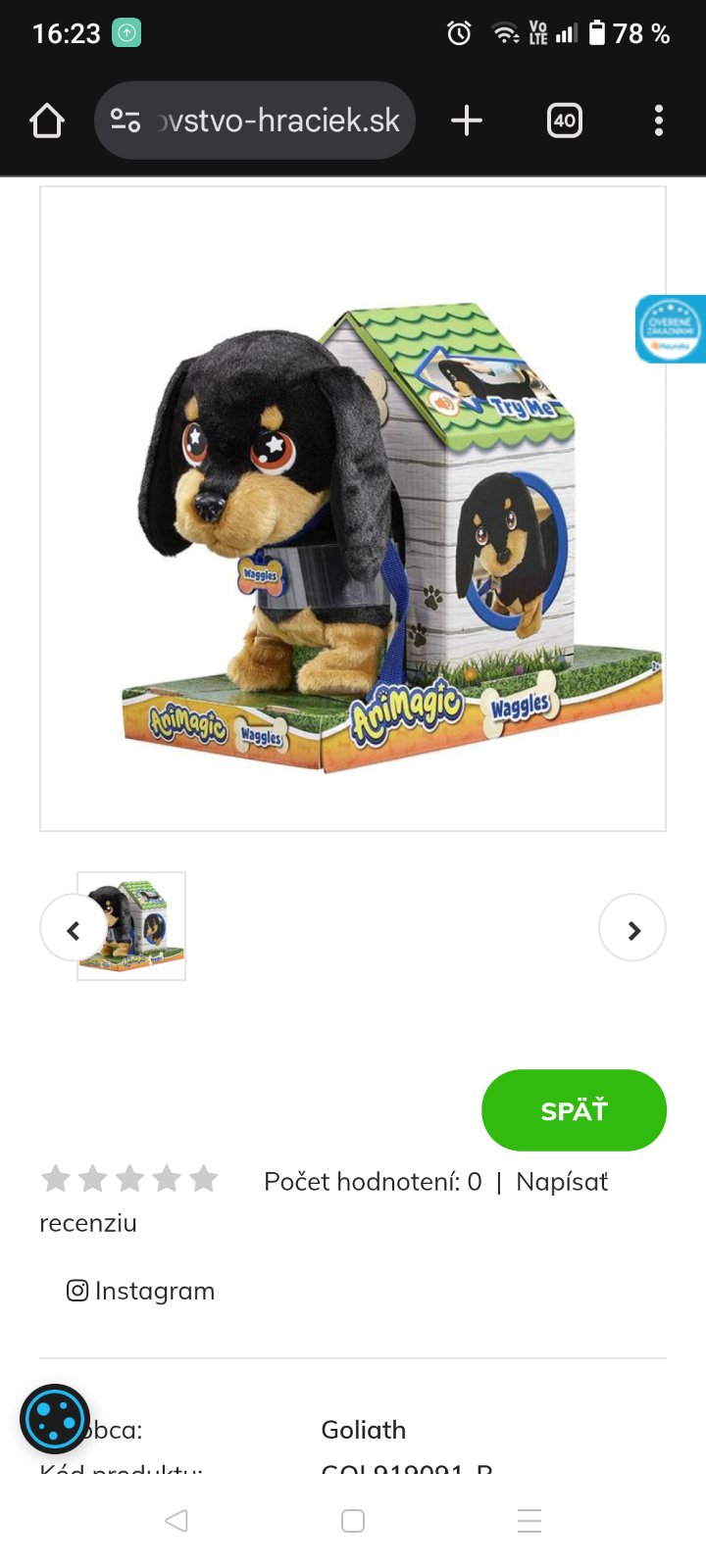Open the browser overflow menu

(658, 121)
